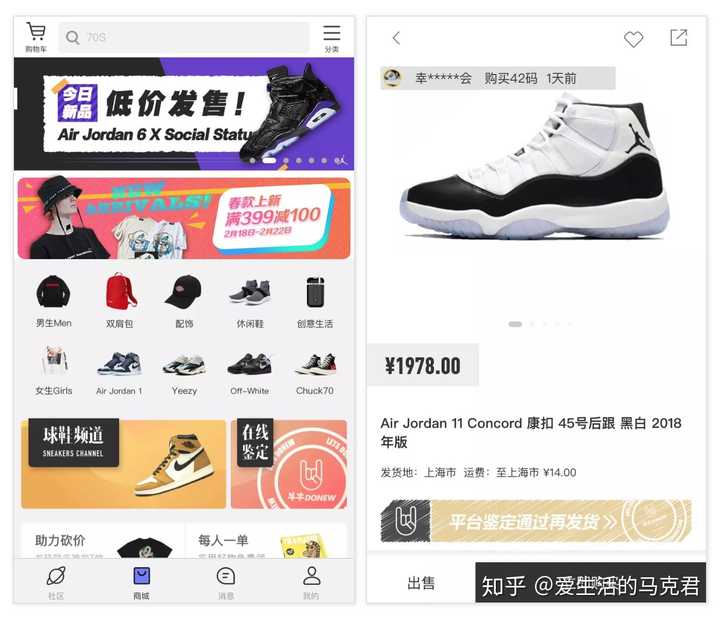This screenshot has height=617, width=720.
Task: Open the Chuck70 category
Action: pos(314,370)
